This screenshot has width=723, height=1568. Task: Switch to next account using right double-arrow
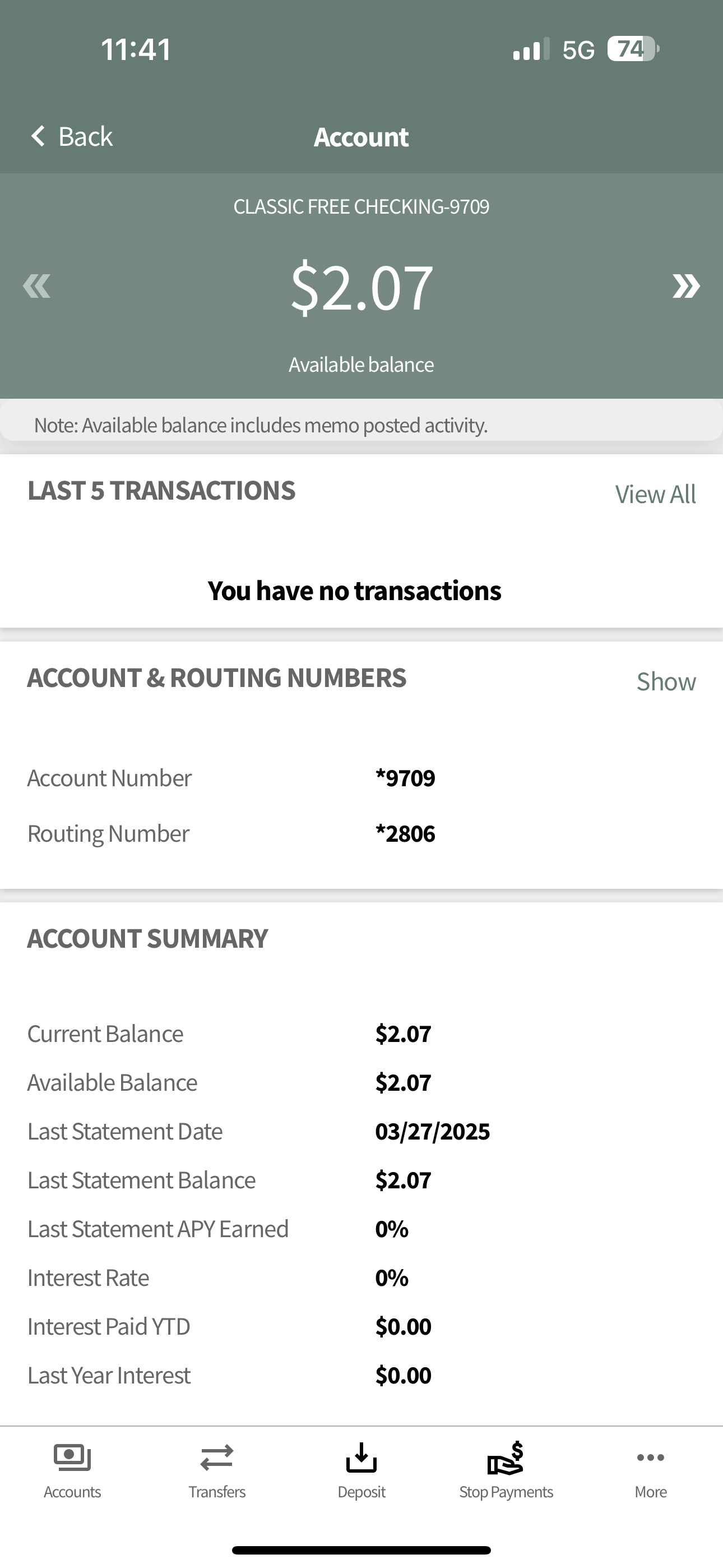[x=685, y=285]
